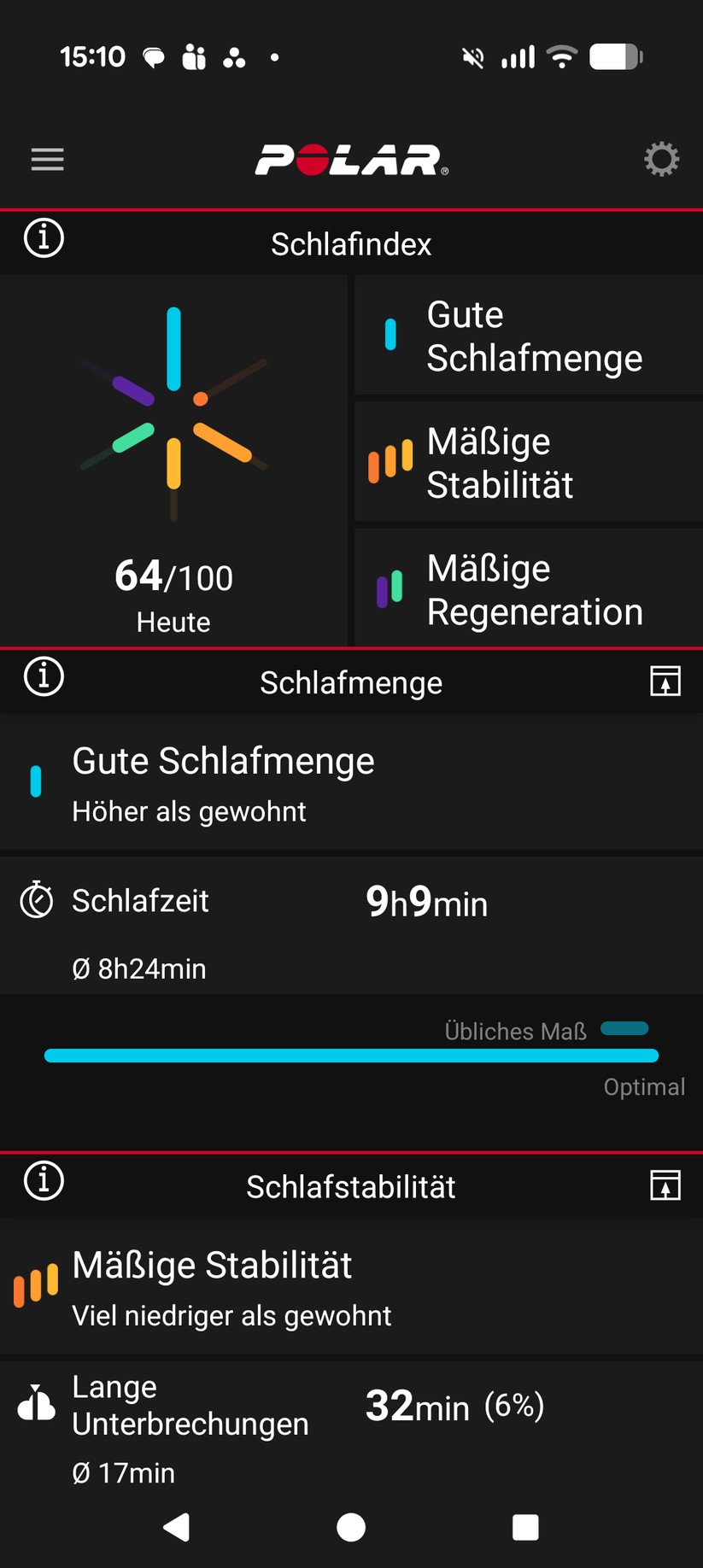
Task: Tap the Gute Schlafmenge heading text
Action: (x=222, y=760)
